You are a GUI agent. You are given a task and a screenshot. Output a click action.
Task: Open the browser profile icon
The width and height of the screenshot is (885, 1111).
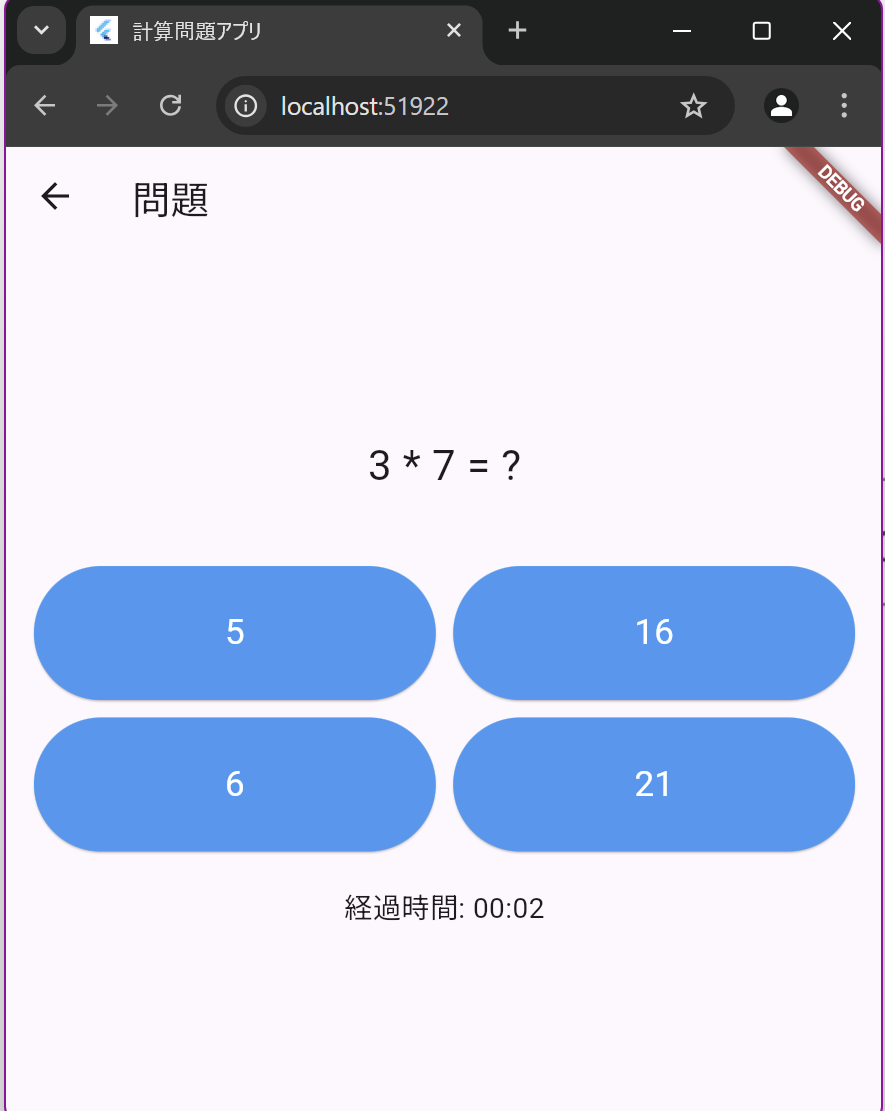pos(781,106)
